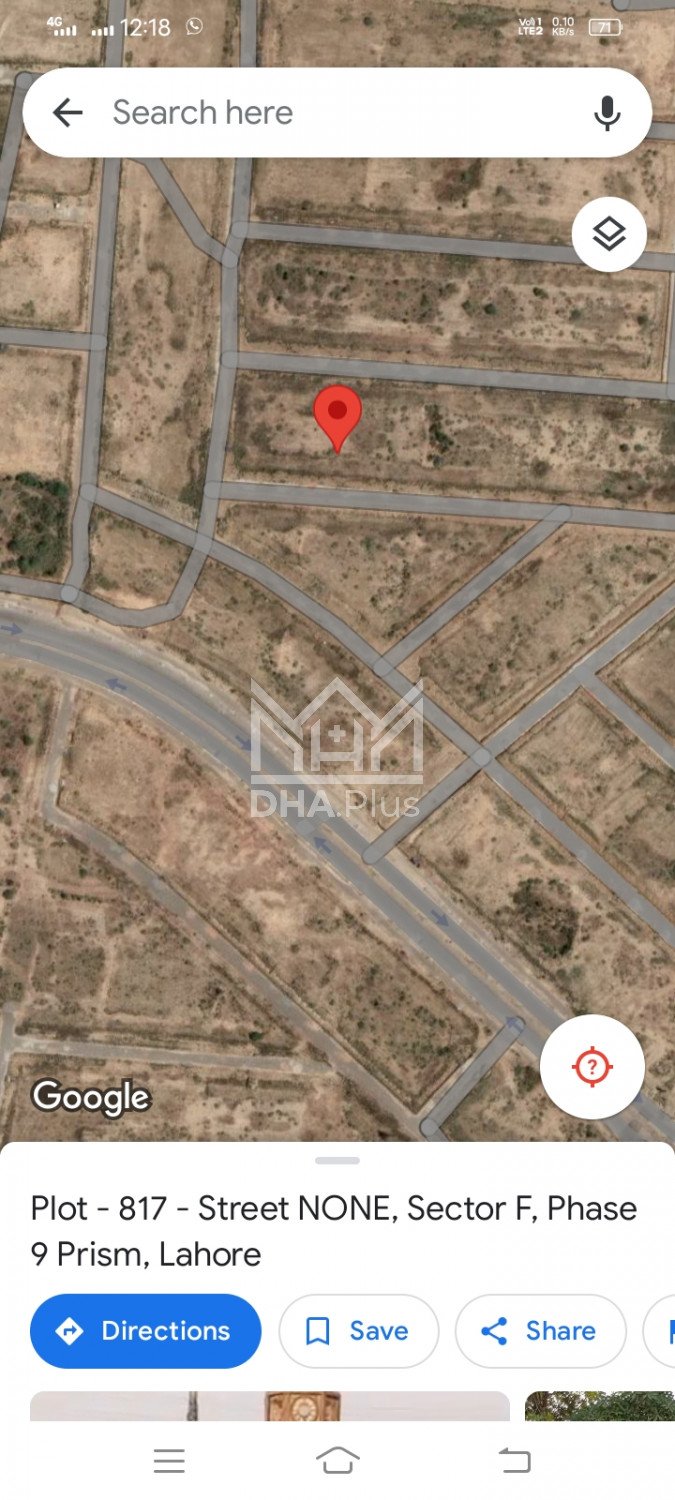Start voice search with the microphone
The image size is (675, 1500).
607,113
